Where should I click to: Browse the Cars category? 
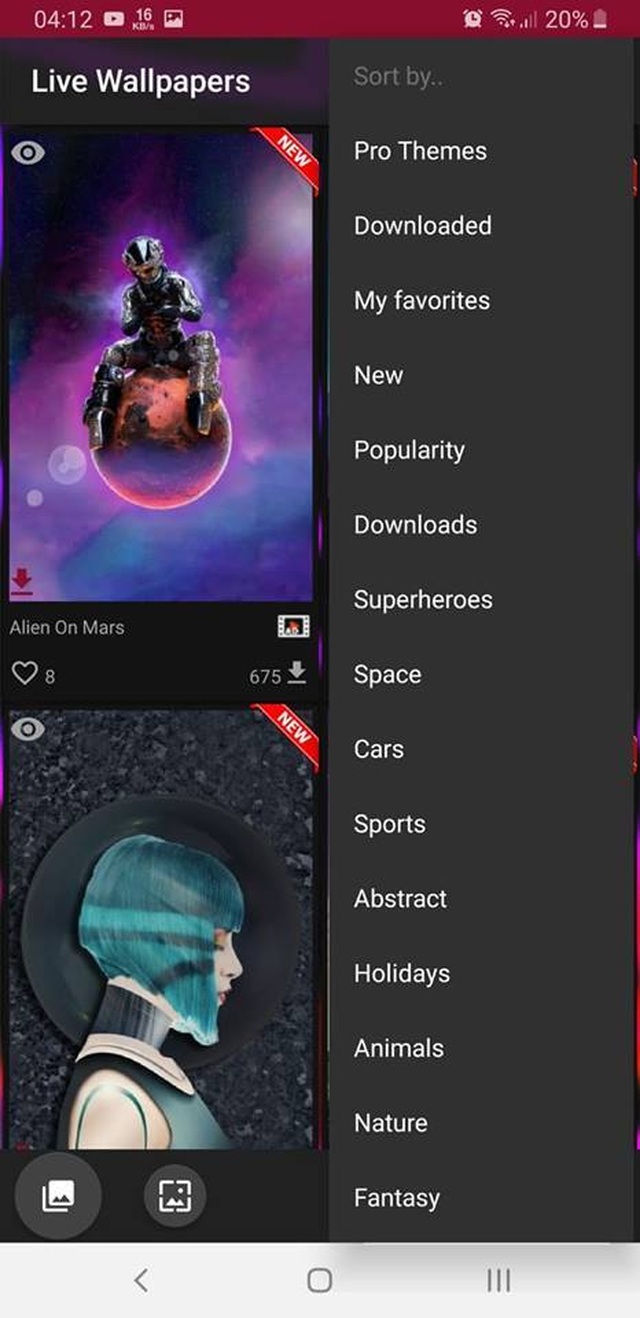(378, 749)
